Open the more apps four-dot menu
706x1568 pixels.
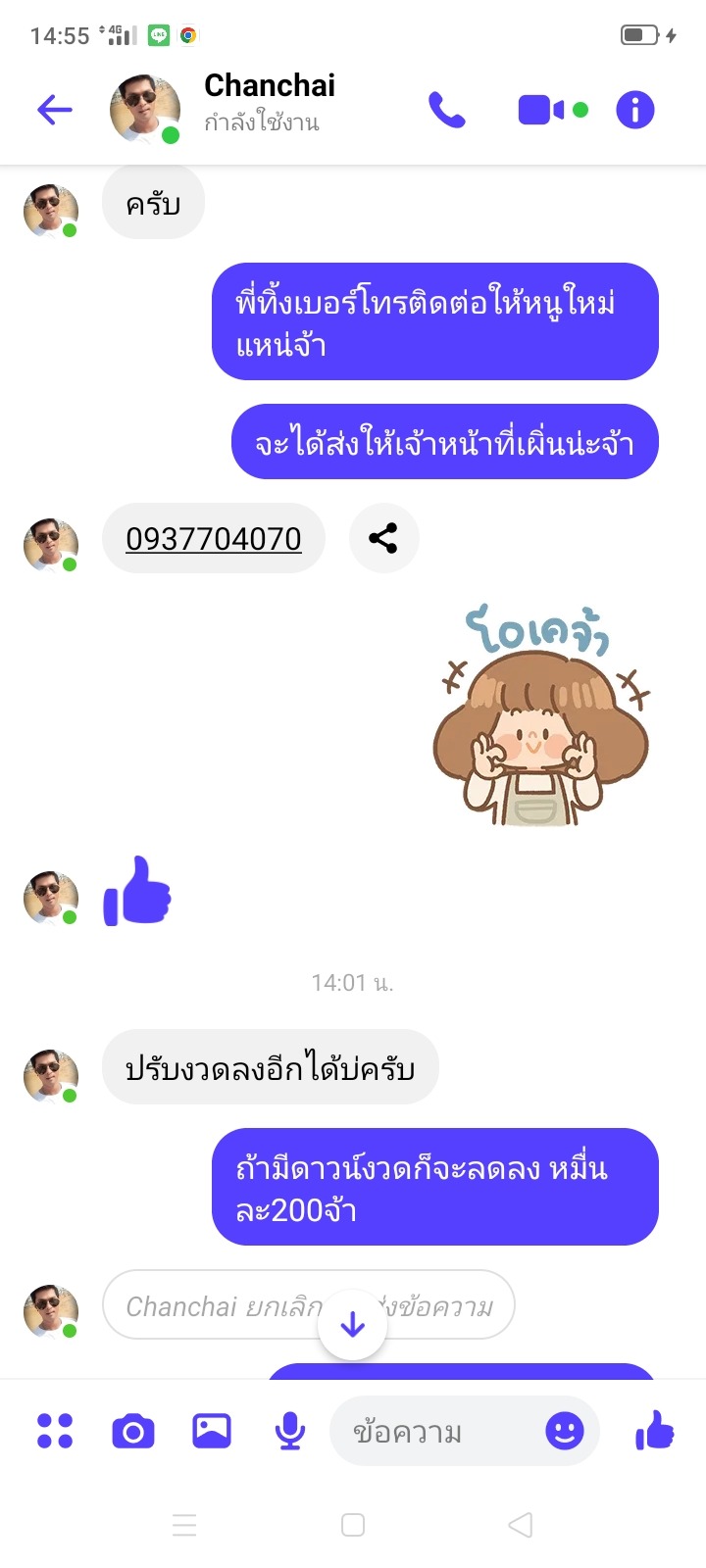tap(55, 1431)
